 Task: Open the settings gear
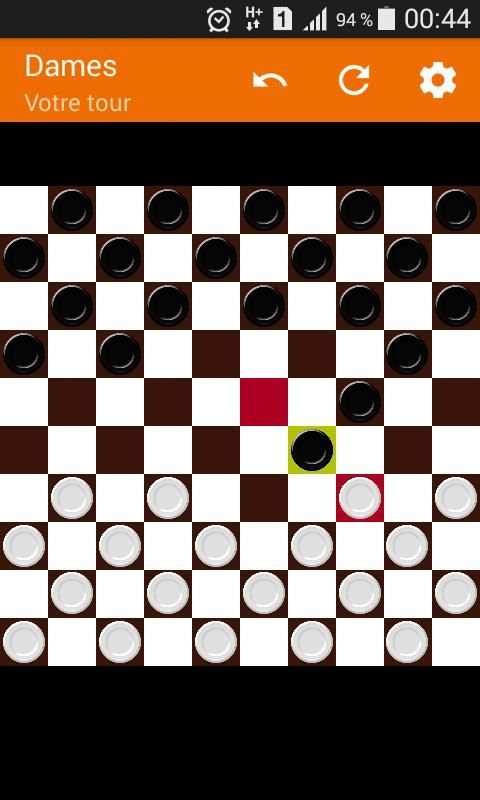[438, 80]
